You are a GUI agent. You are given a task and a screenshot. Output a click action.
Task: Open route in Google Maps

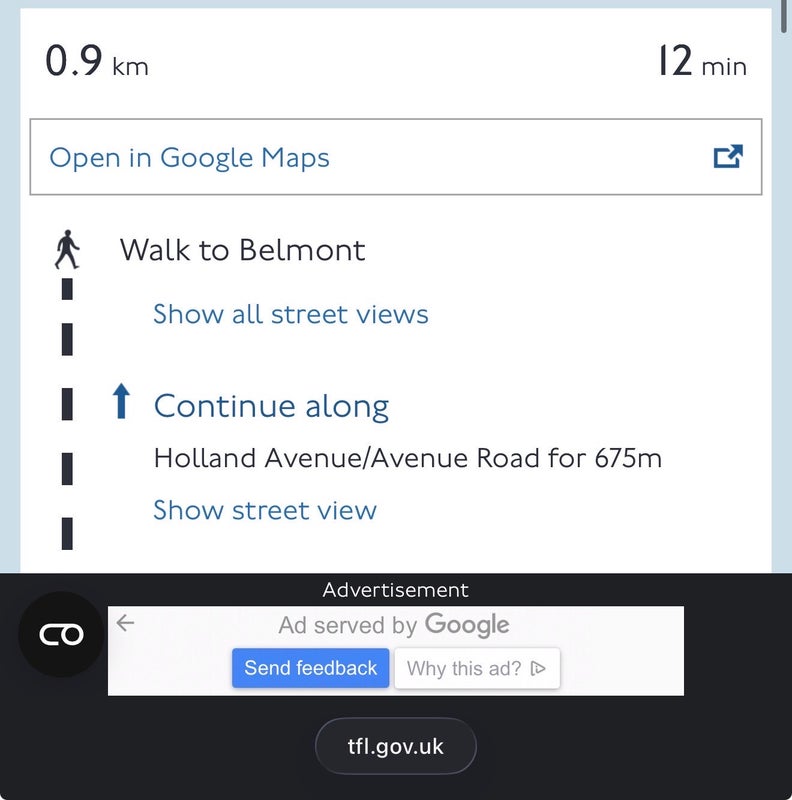pos(395,157)
